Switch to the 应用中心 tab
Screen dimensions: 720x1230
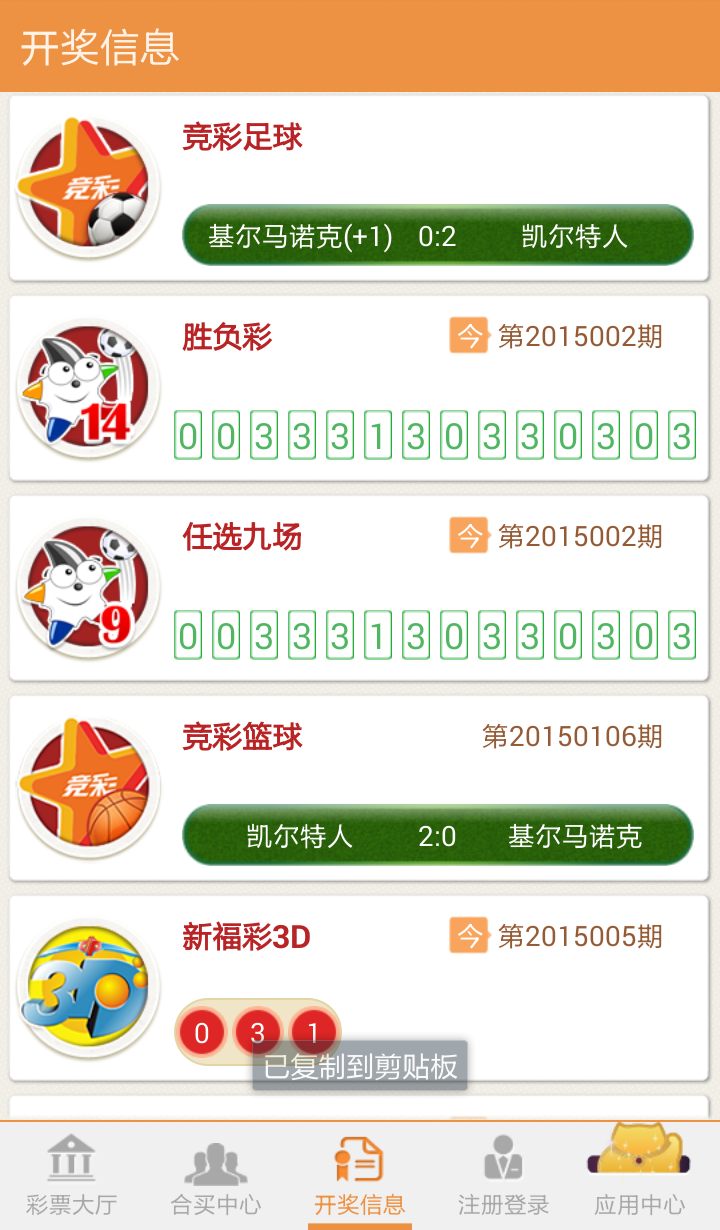click(640, 1177)
